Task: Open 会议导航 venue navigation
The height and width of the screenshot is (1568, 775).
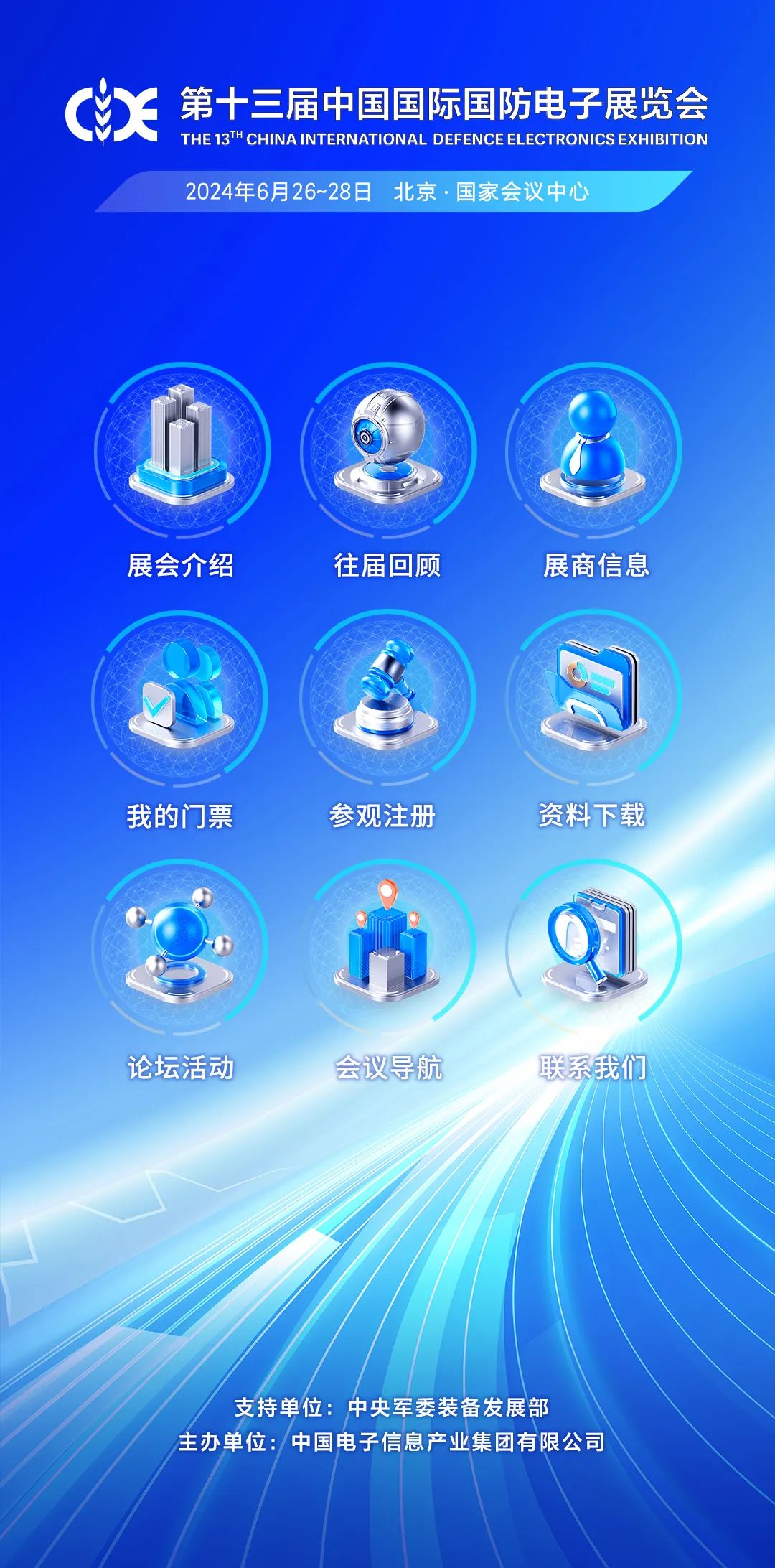Action: pyautogui.click(x=387, y=949)
